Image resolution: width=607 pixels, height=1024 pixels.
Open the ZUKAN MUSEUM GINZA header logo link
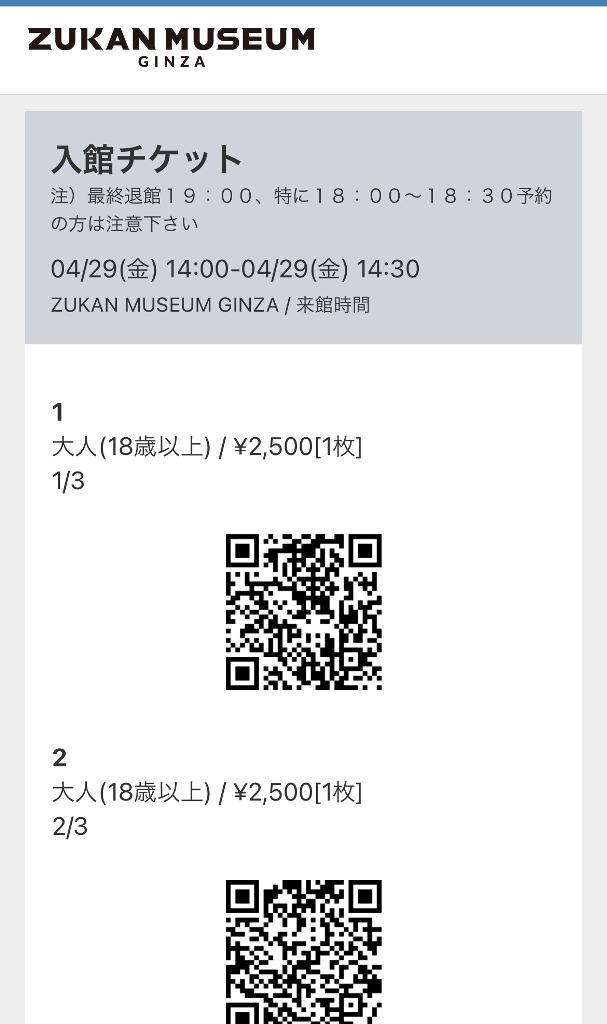click(171, 47)
